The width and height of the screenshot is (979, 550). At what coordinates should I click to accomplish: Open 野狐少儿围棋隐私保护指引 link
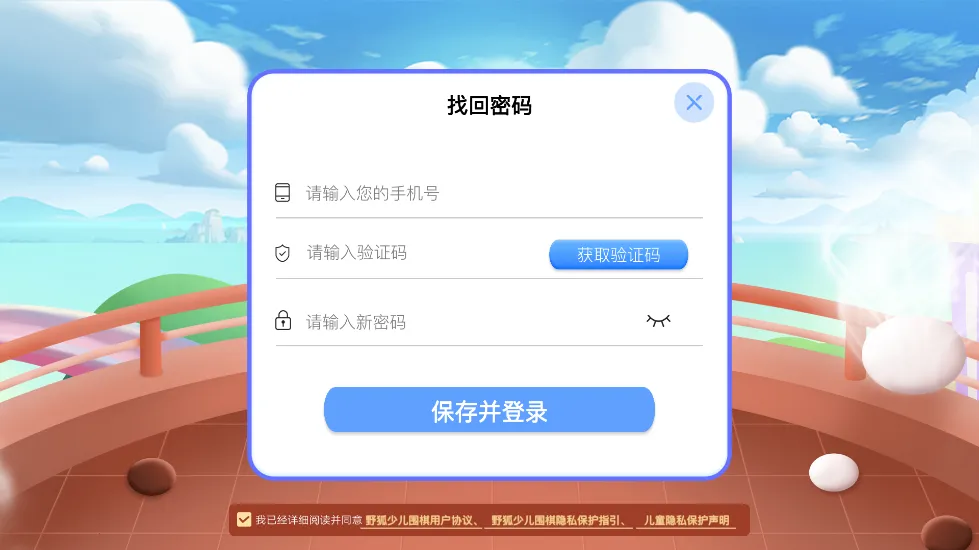[x=556, y=521]
